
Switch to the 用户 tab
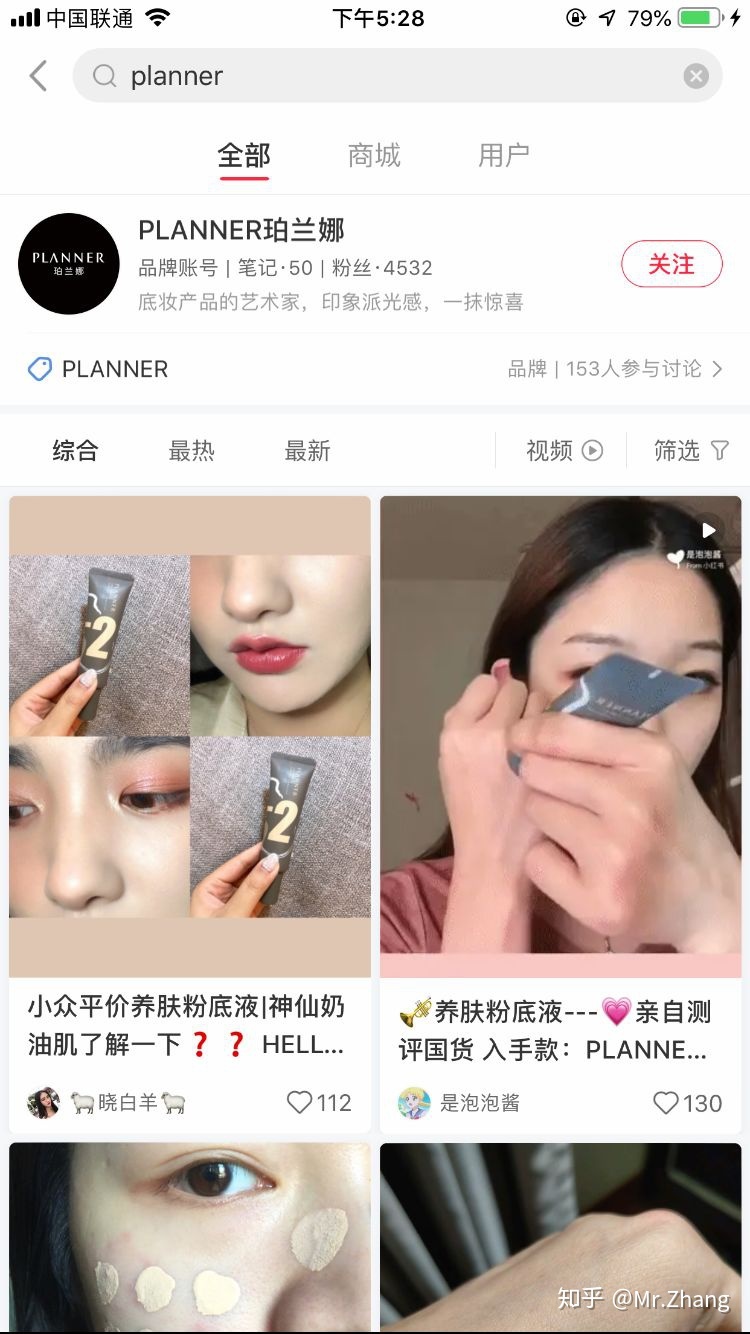[504, 155]
